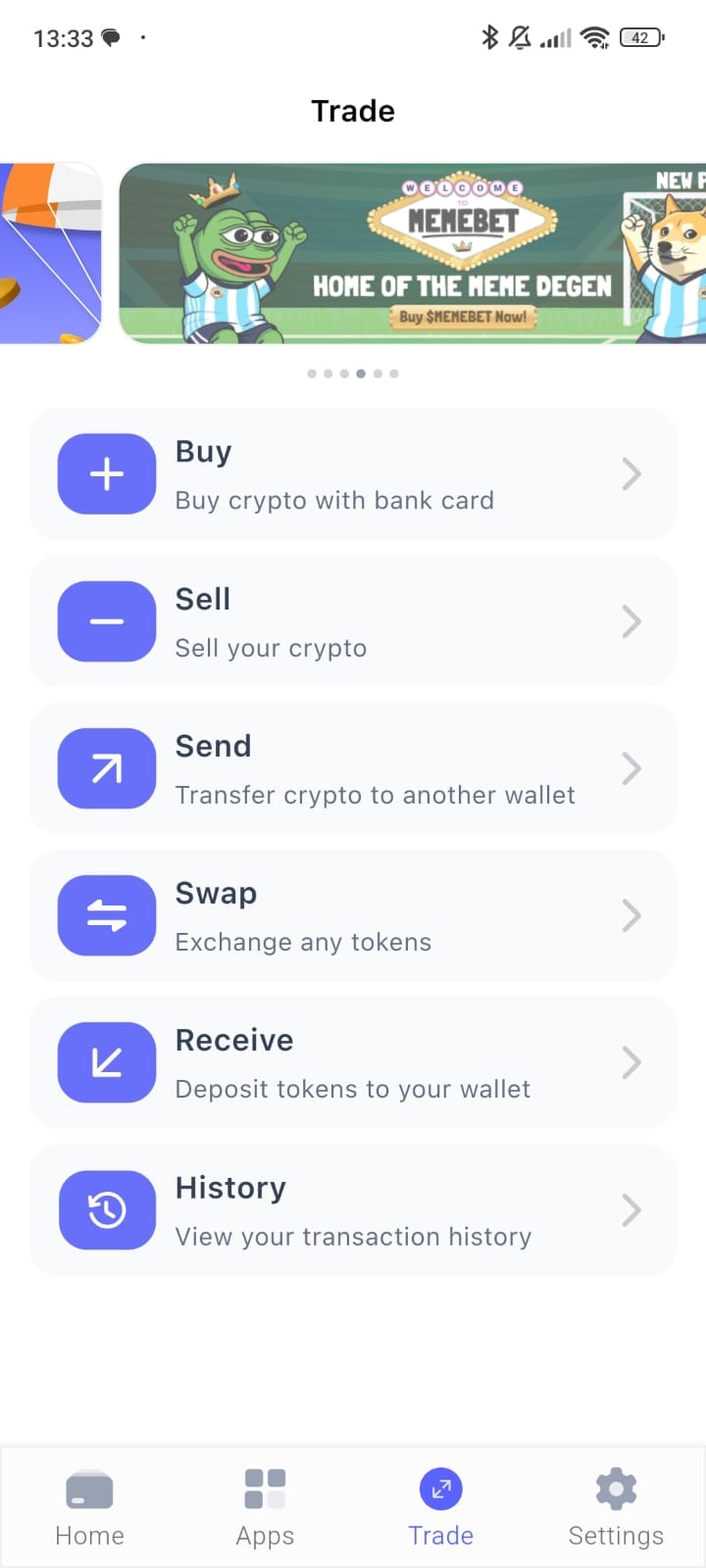The width and height of the screenshot is (706, 1568).
Task: Tap the Swap exchange arrows icon
Action: 106,915
